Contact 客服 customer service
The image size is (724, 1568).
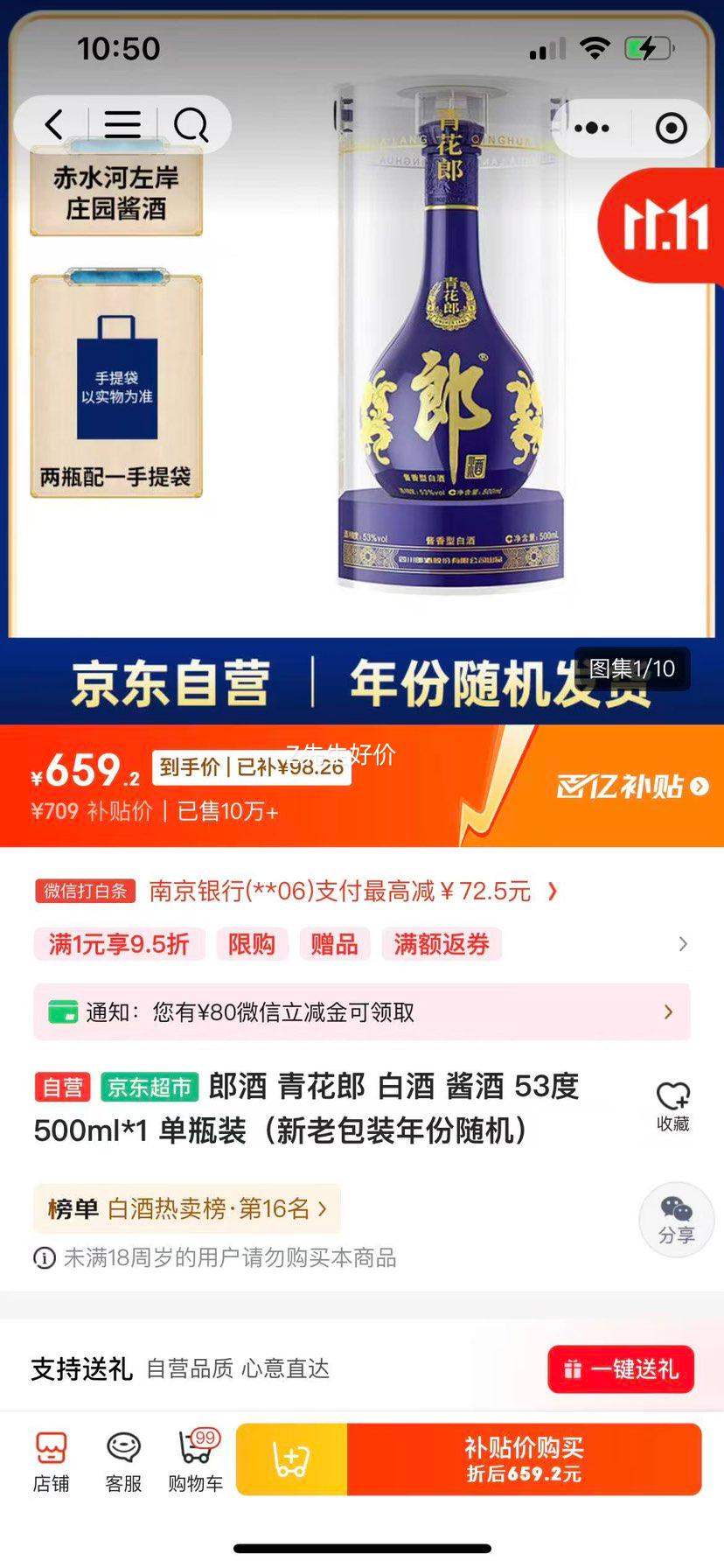pos(123,1461)
